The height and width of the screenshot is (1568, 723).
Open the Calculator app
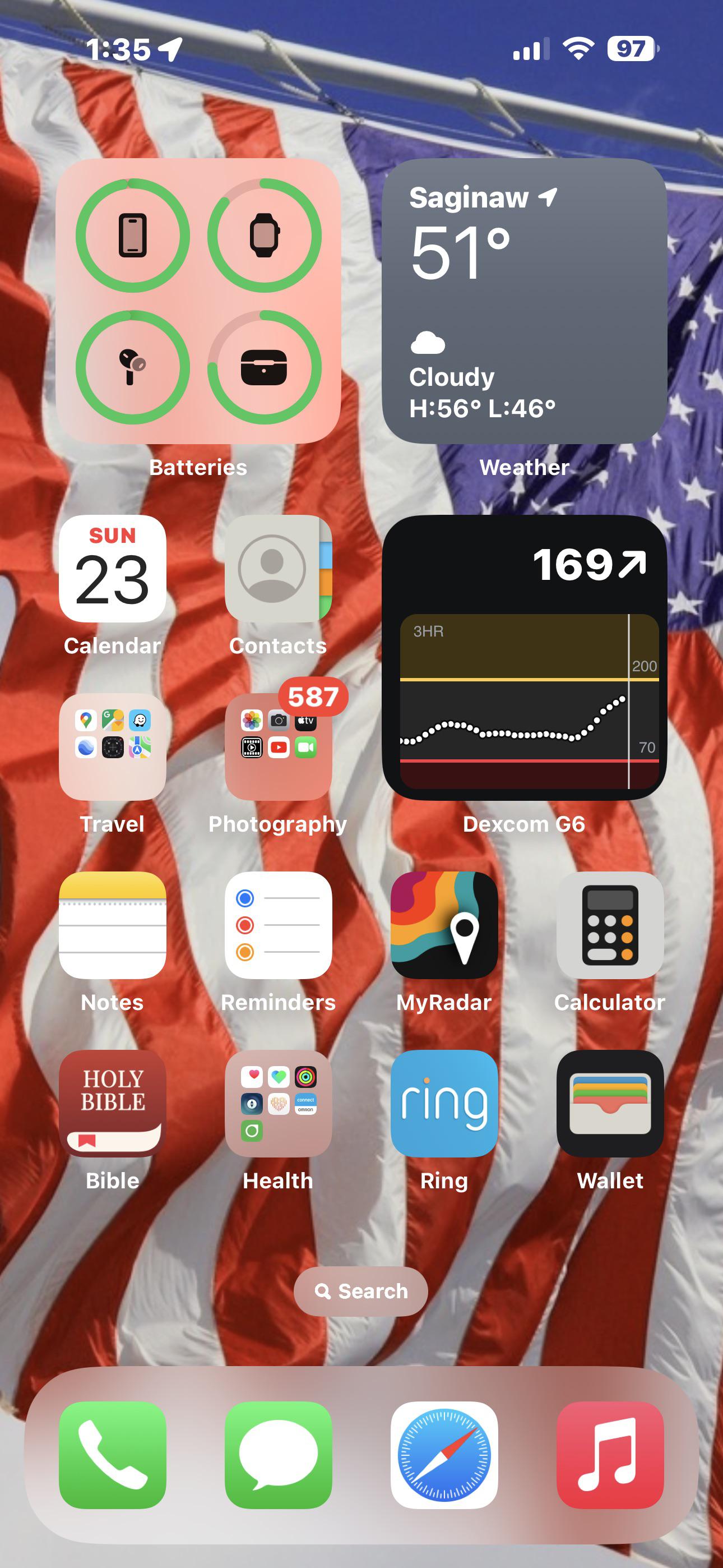point(610,925)
